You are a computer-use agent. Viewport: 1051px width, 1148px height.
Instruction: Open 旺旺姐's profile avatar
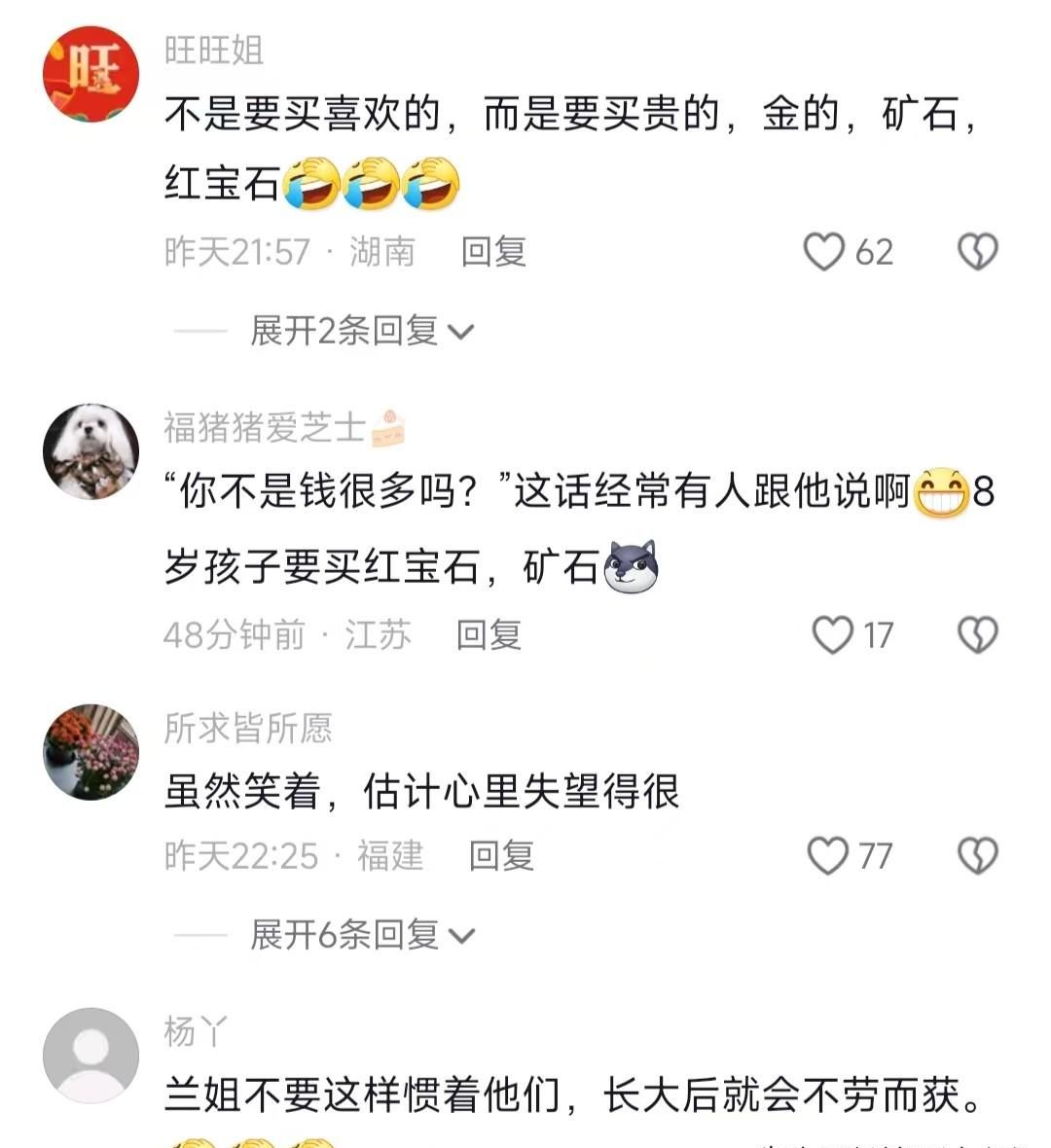point(91,74)
